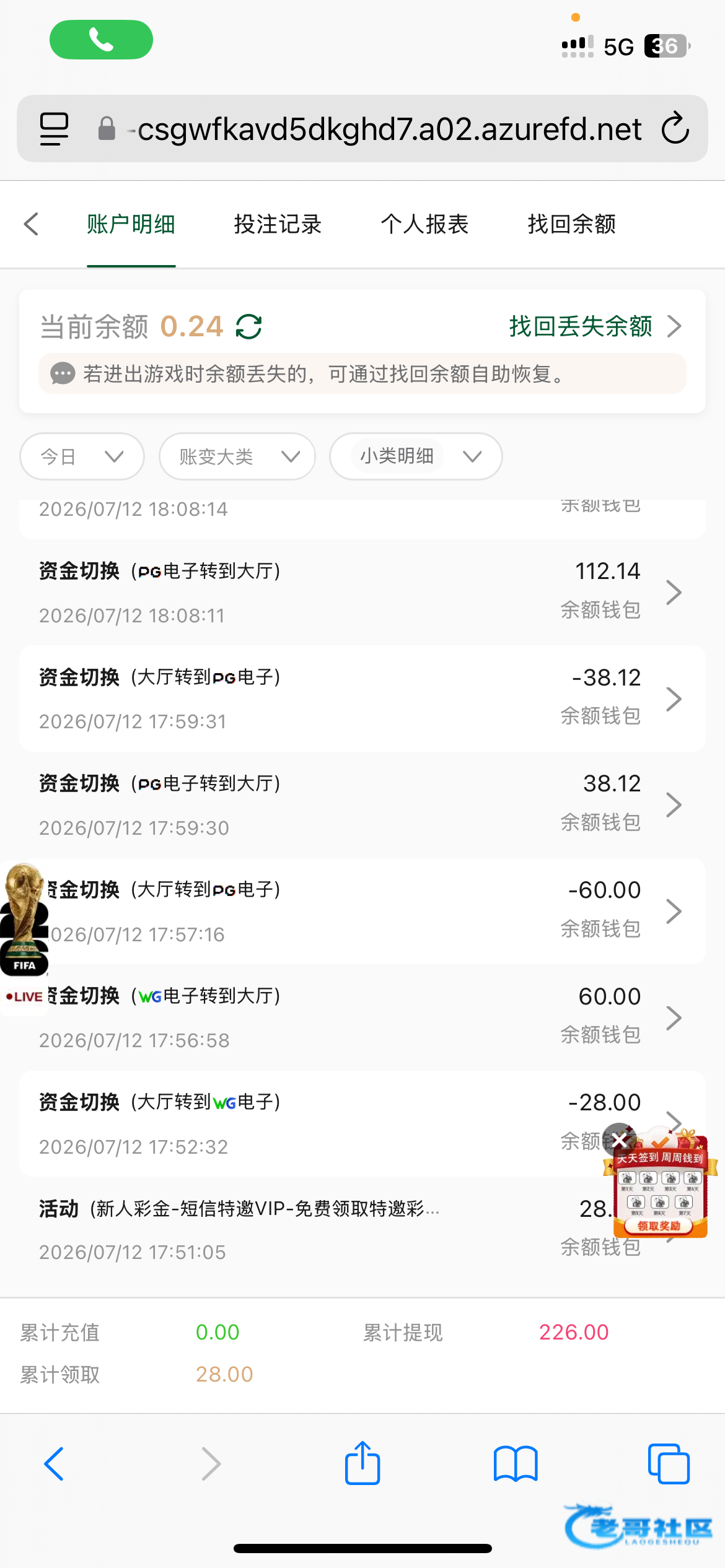This screenshot has height=1568, width=725.
Task: Open 找回丢失余额 link
Action: point(595,326)
